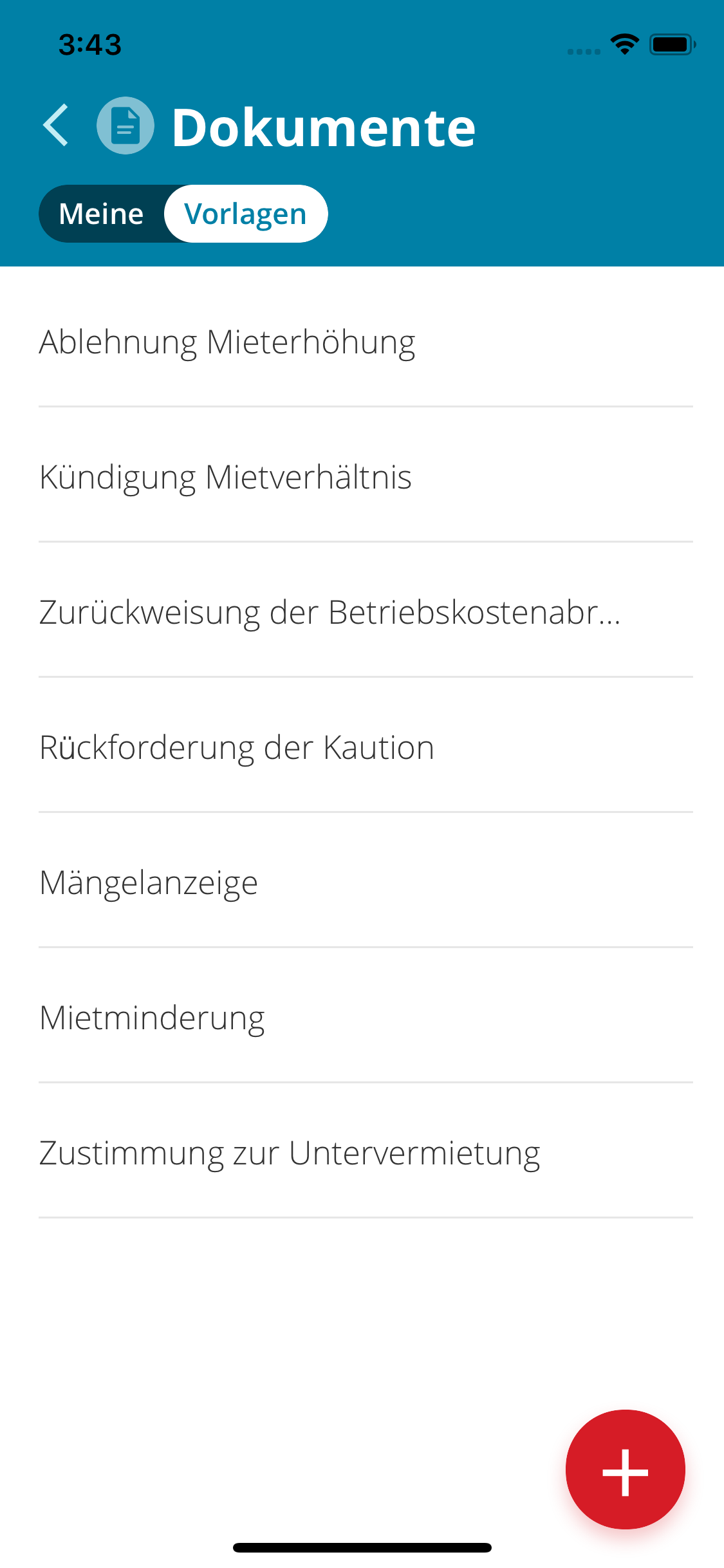The width and height of the screenshot is (724, 1568).
Task: Open the Ablehnung Mieterhöhung template
Action: click(x=228, y=342)
